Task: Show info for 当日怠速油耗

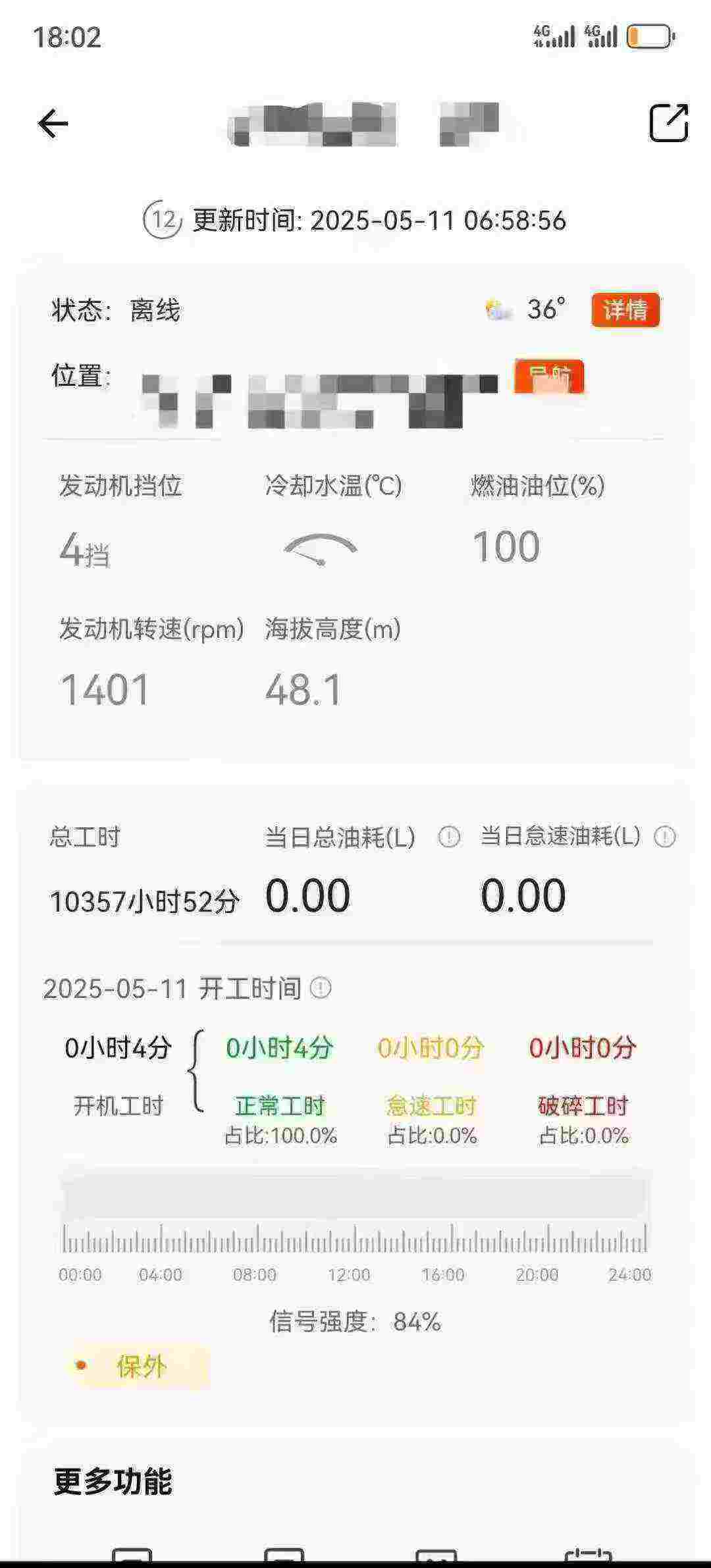Action: pos(665,837)
